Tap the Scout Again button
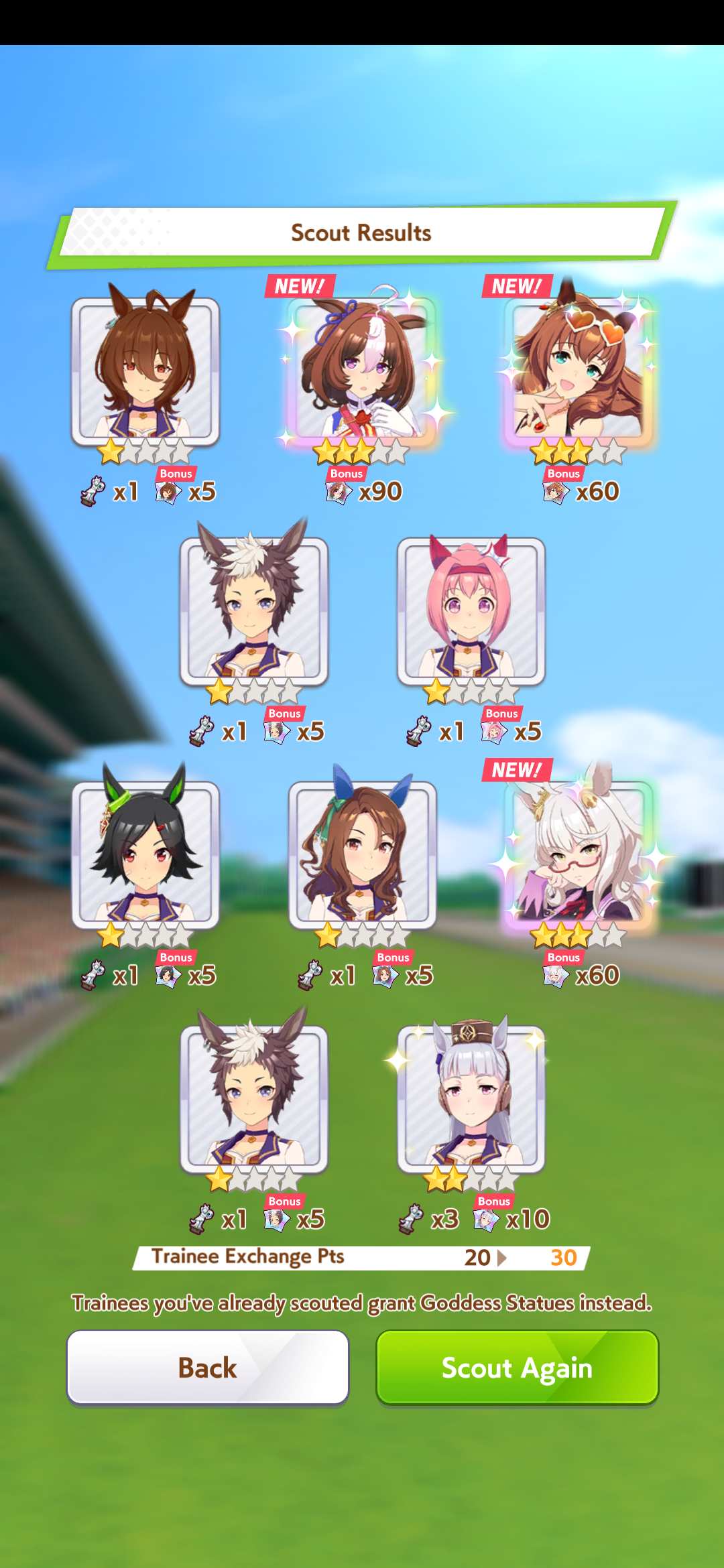 pos(517,1367)
